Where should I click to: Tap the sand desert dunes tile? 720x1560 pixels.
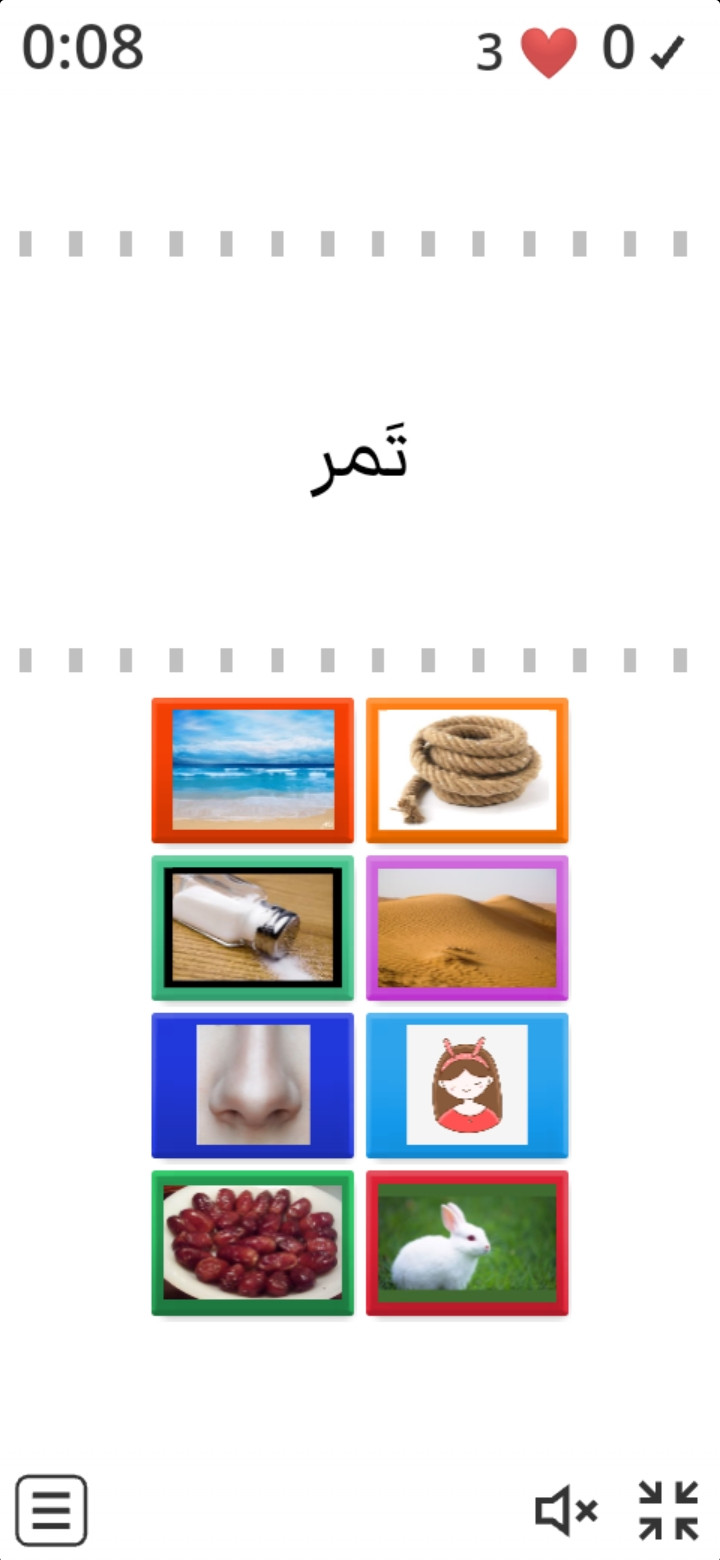[x=467, y=927]
